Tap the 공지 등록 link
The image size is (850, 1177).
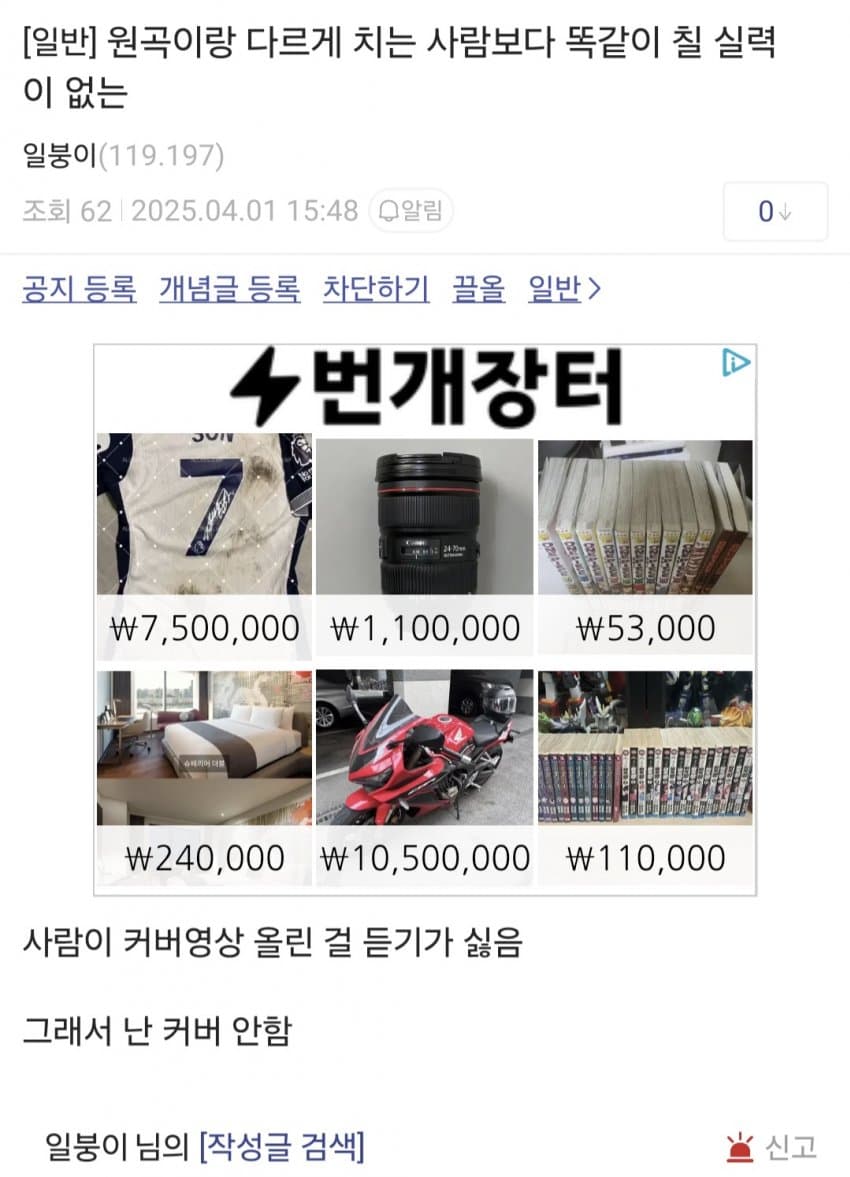(x=79, y=289)
